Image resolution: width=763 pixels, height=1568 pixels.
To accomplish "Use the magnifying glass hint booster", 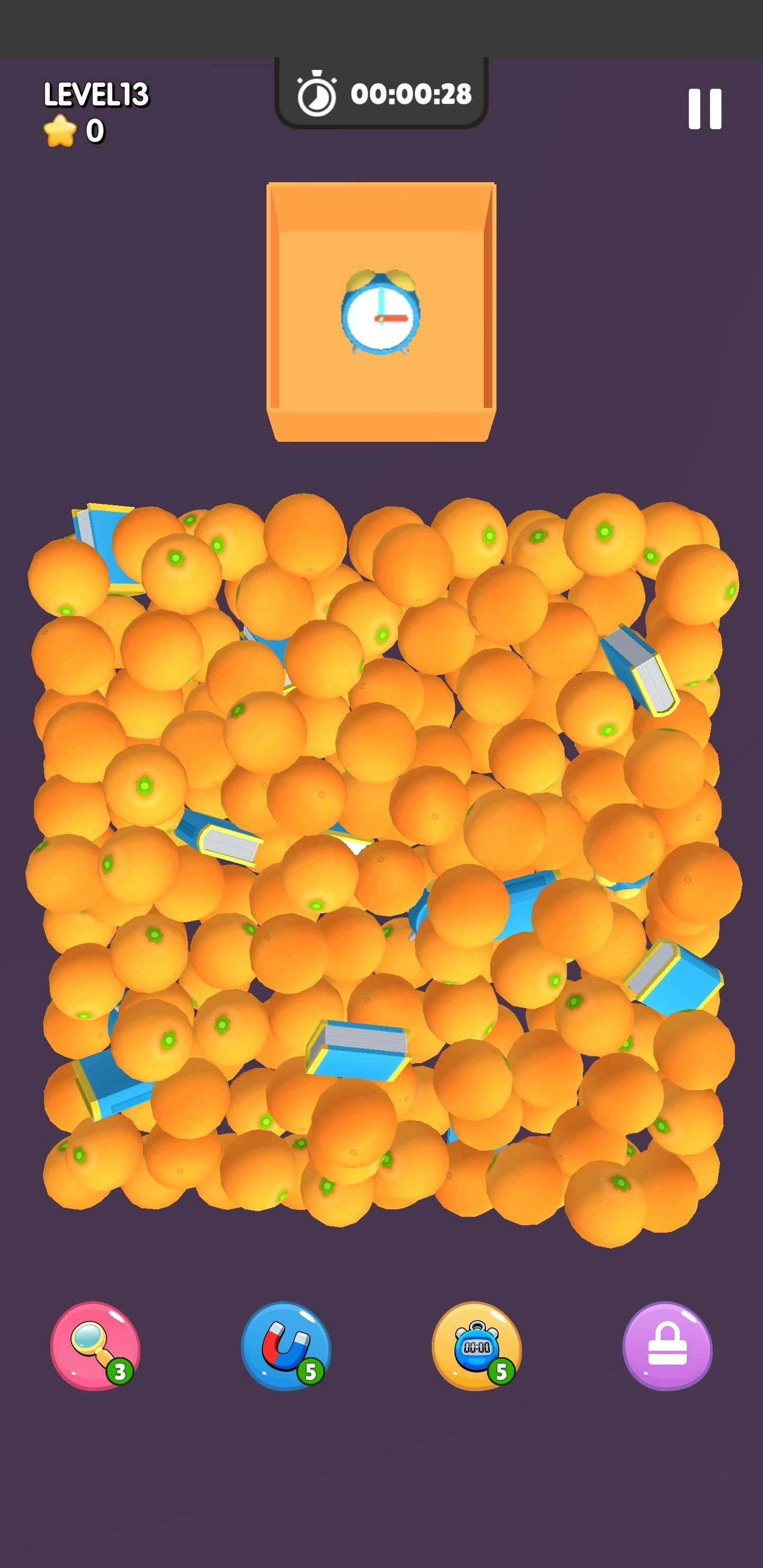I will pyautogui.click(x=95, y=1346).
